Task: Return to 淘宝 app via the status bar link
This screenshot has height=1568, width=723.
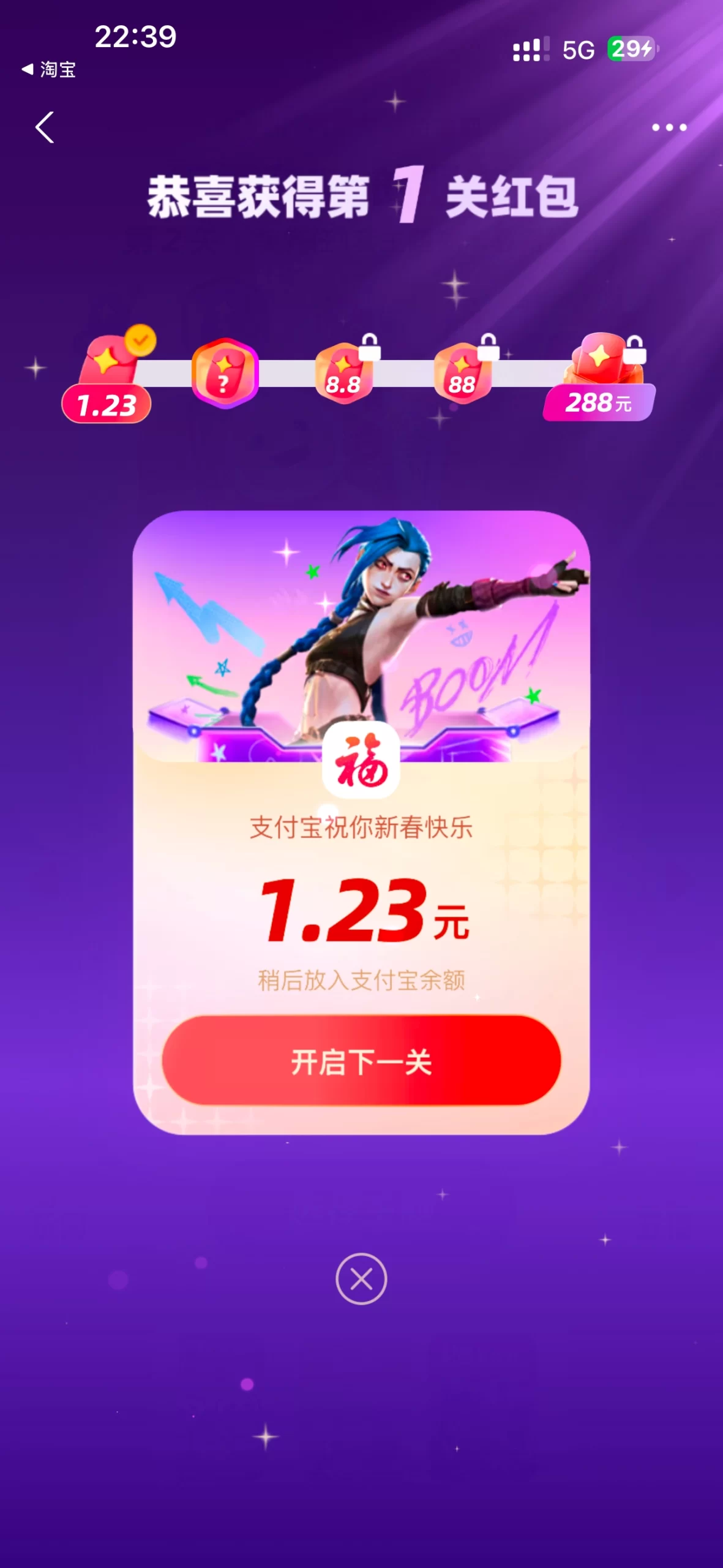Action: click(x=49, y=69)
